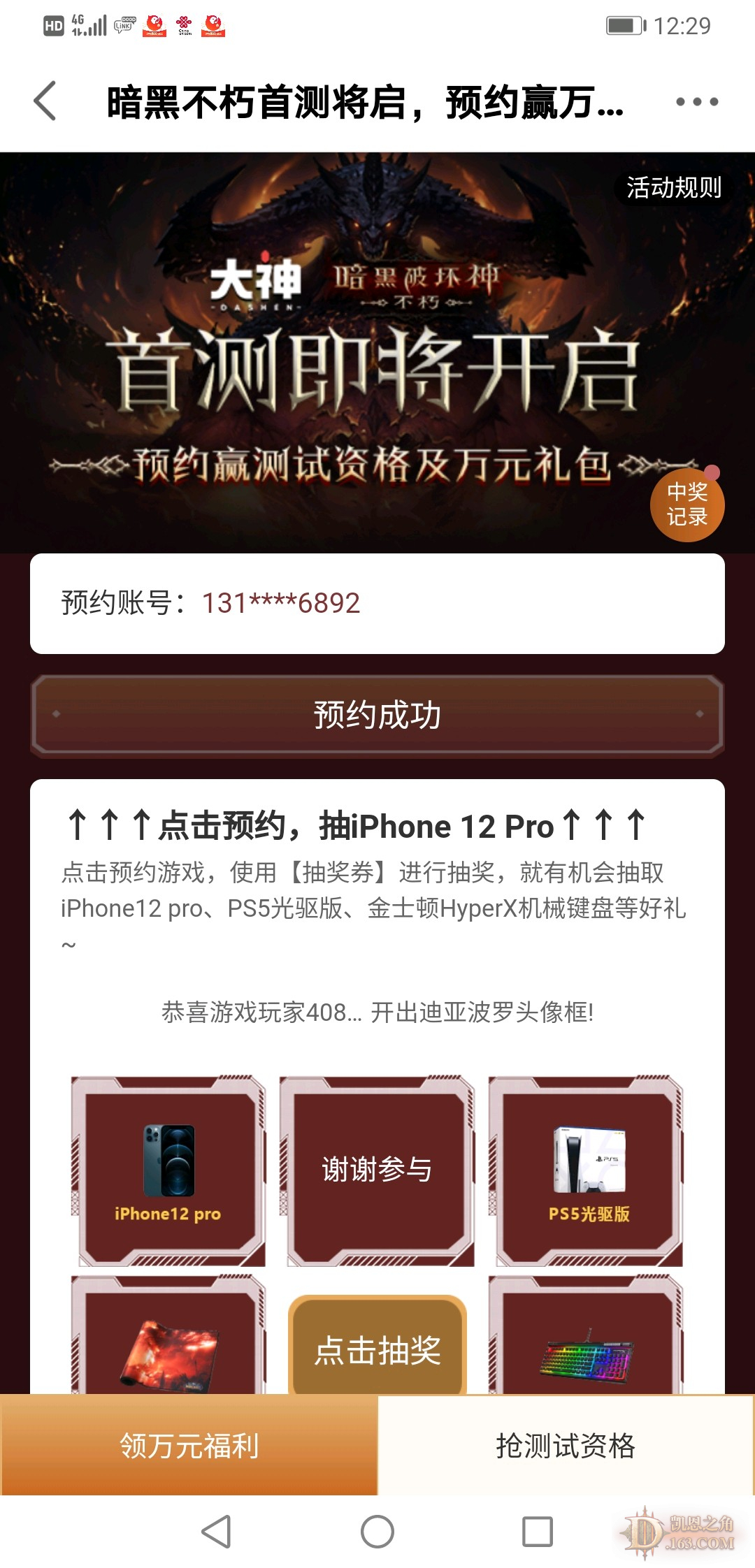Tap the system home button
Viewport: 755px width, 1568px height.
377,1532
